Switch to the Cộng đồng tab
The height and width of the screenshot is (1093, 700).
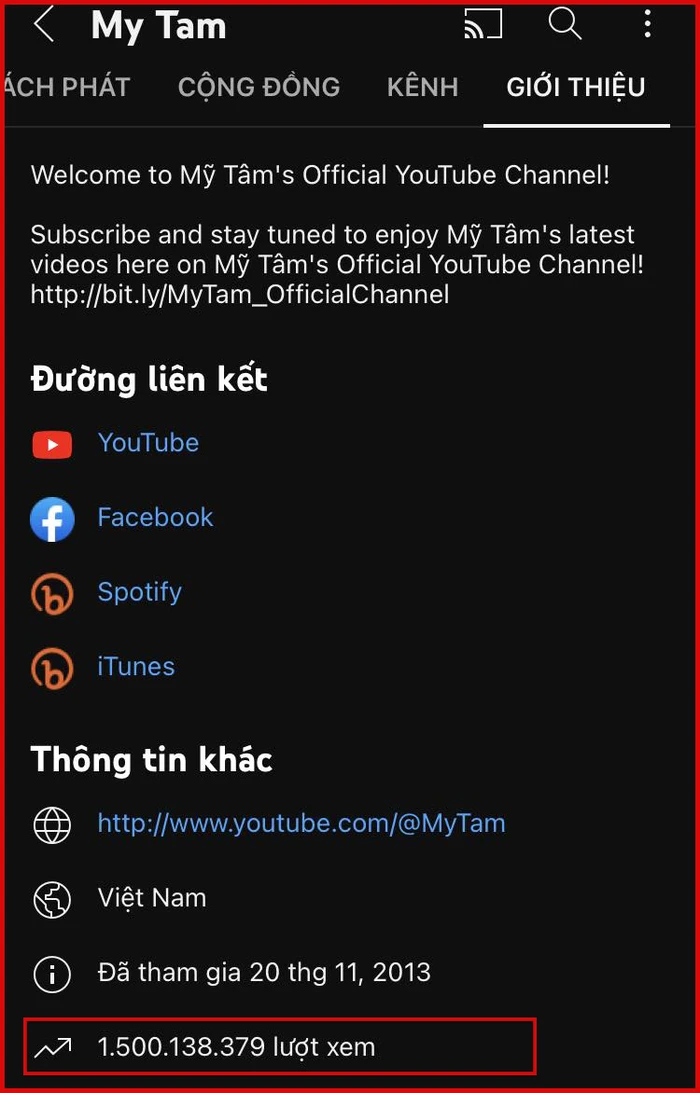pos(259,87)
